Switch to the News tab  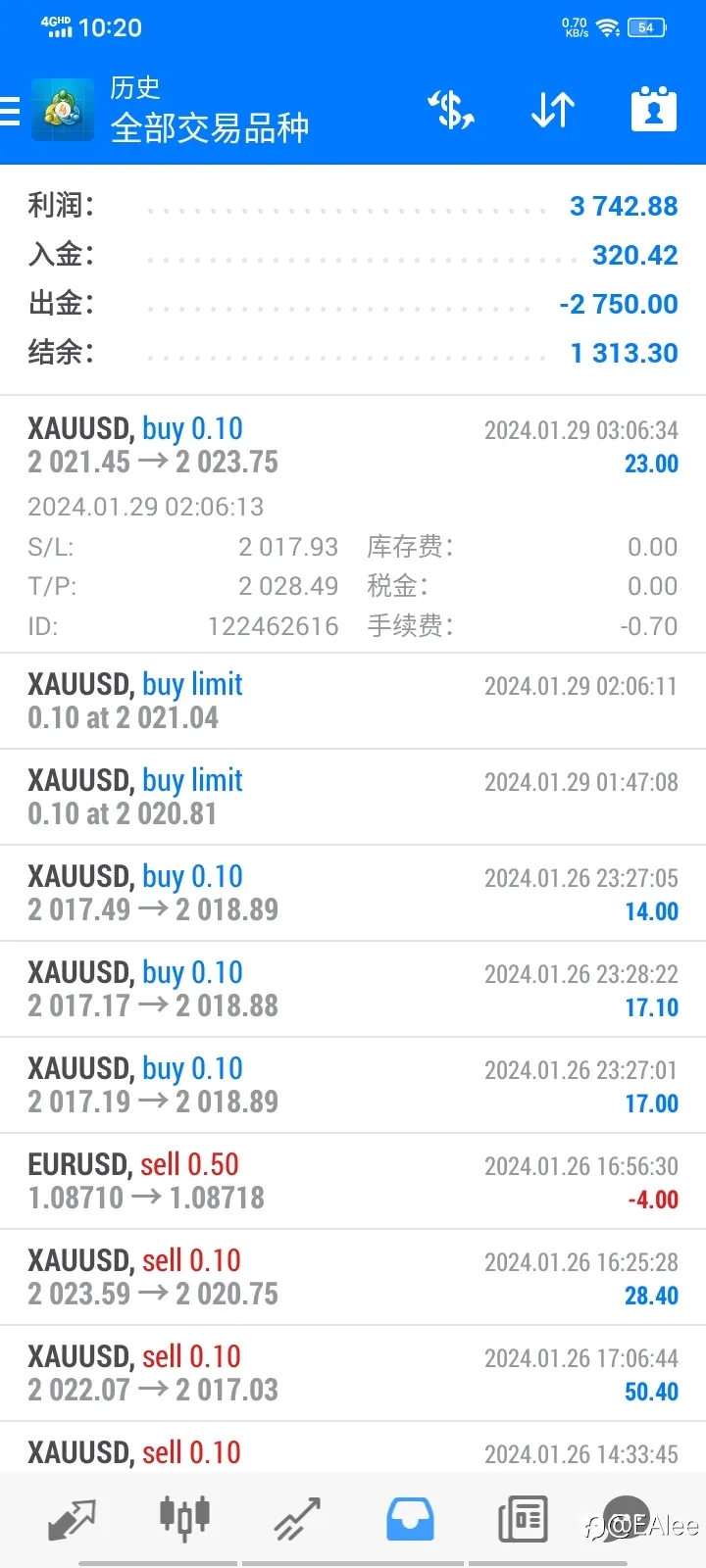523,1520
